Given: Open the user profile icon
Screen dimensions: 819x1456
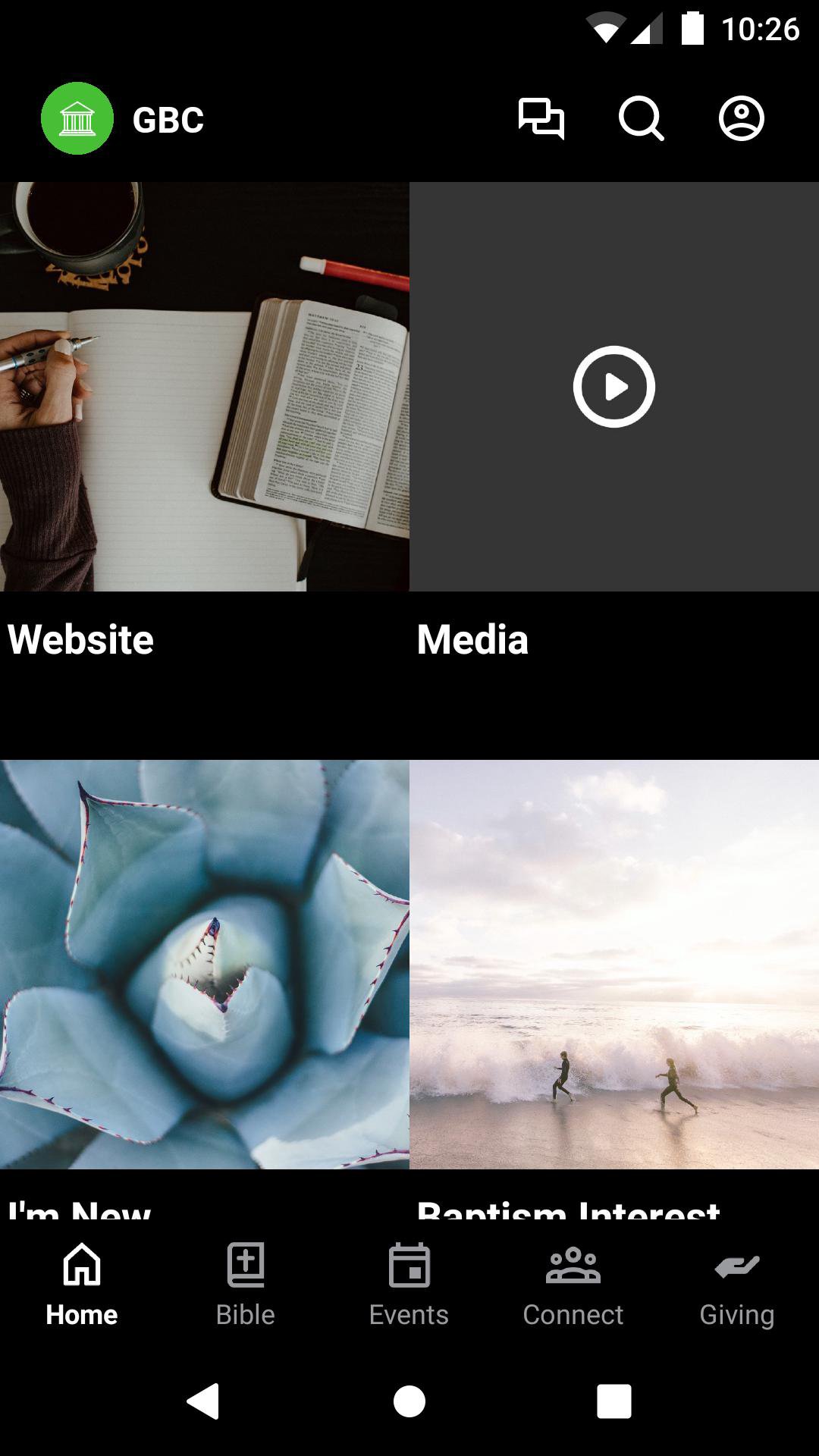Looking at the screenshot, I should pyautogui.click(x=741, y=119).
